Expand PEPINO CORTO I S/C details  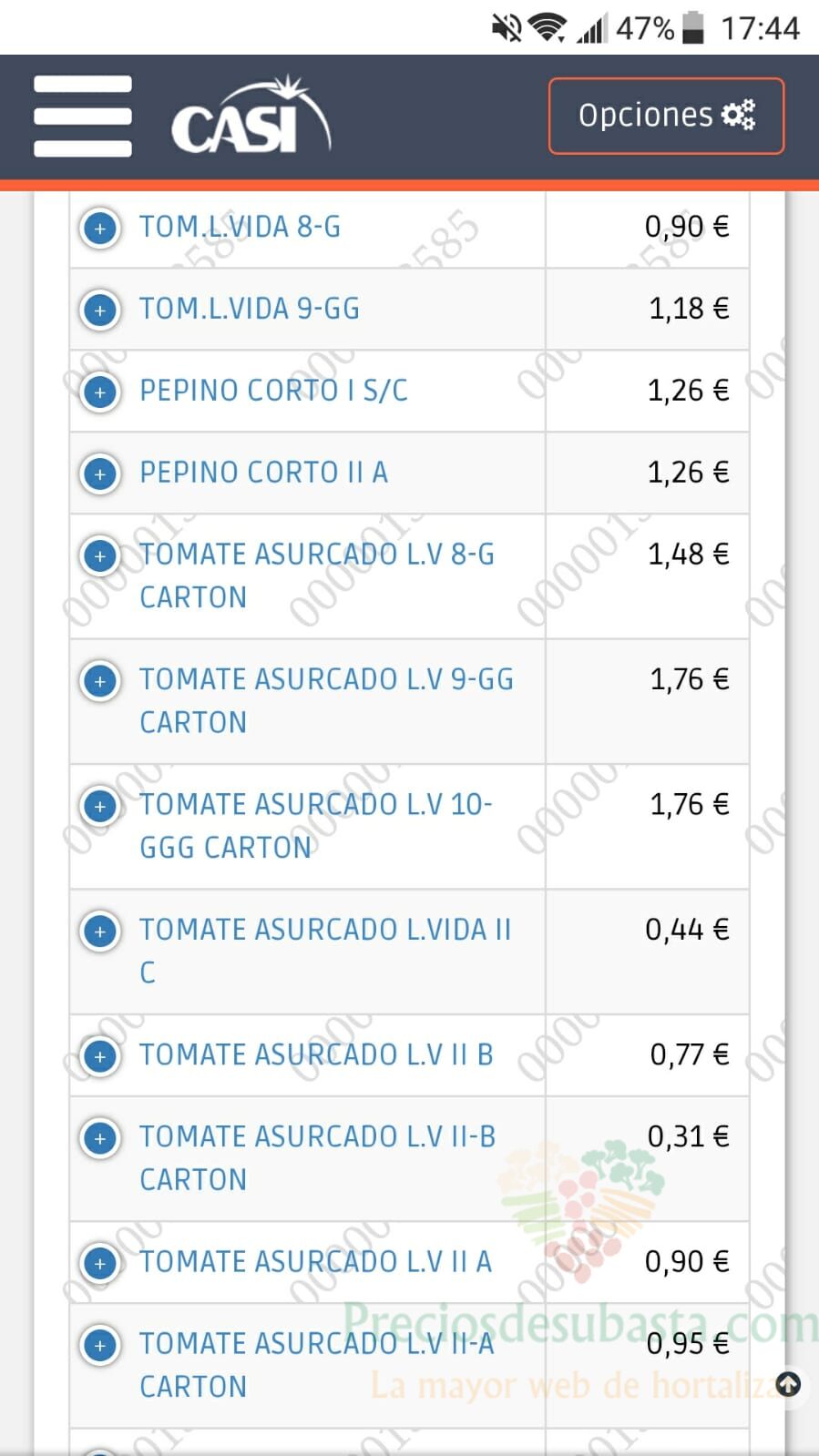coord(100,392)
